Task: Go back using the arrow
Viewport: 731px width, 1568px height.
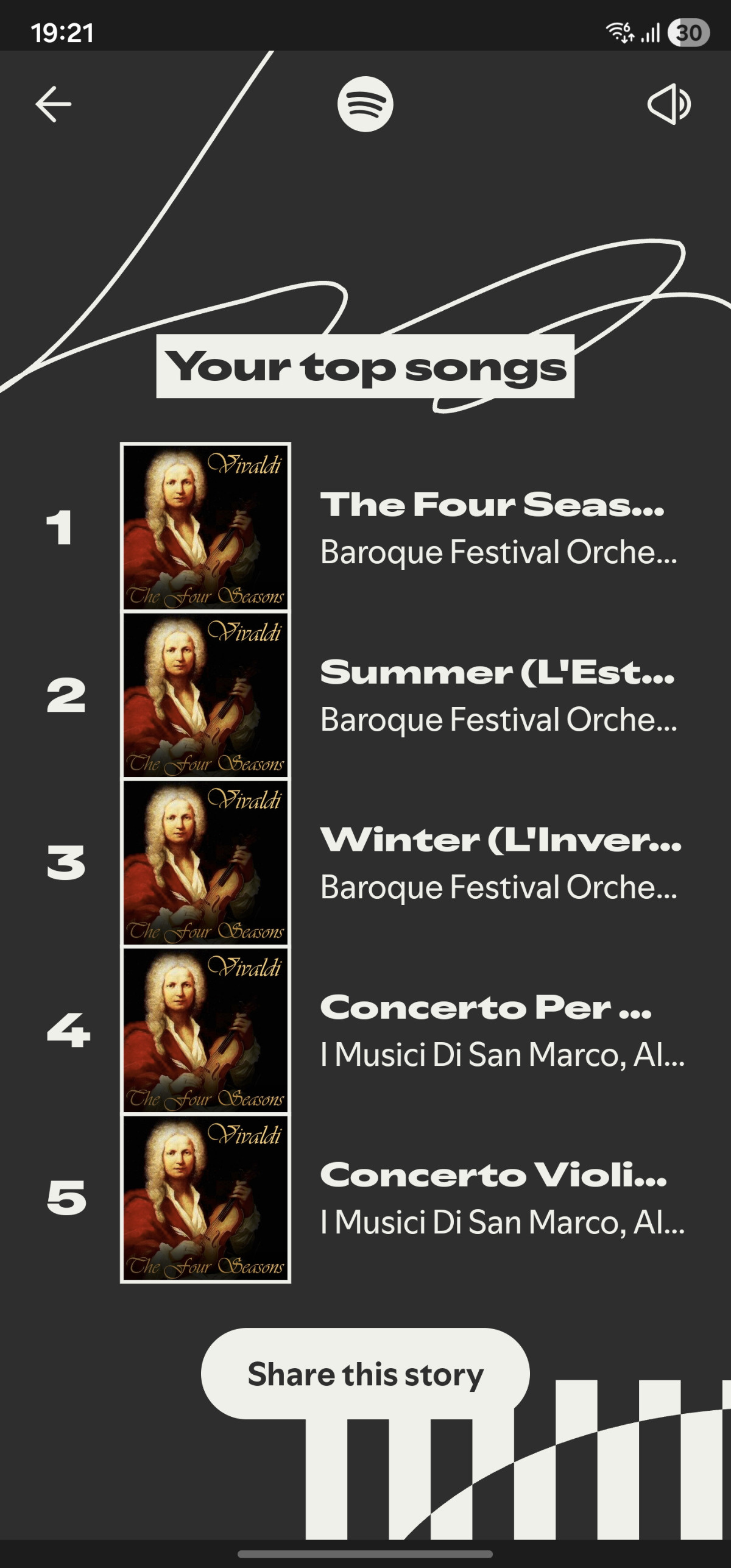Action: (54, 104)
